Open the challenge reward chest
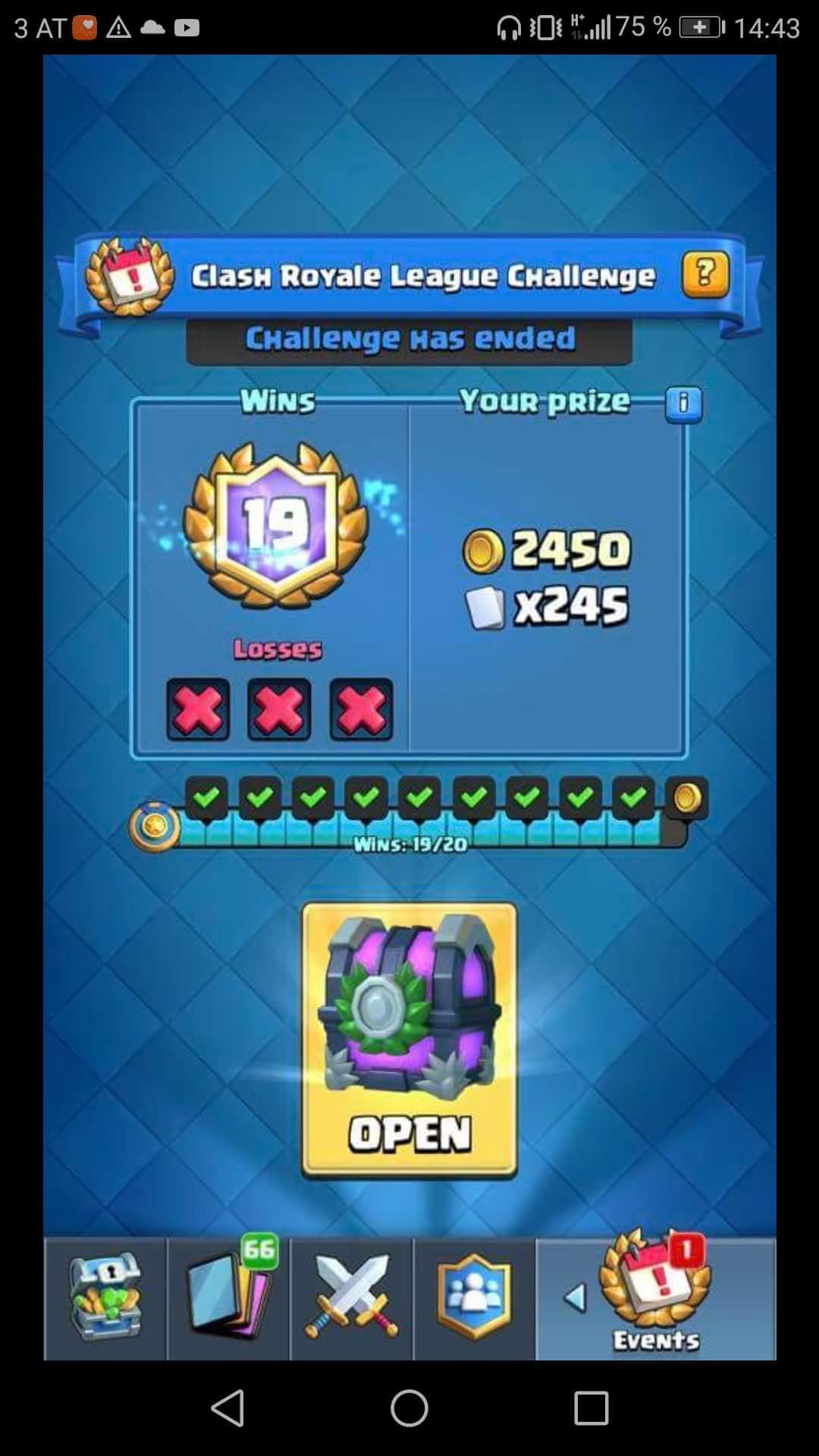 (409, 1040)
